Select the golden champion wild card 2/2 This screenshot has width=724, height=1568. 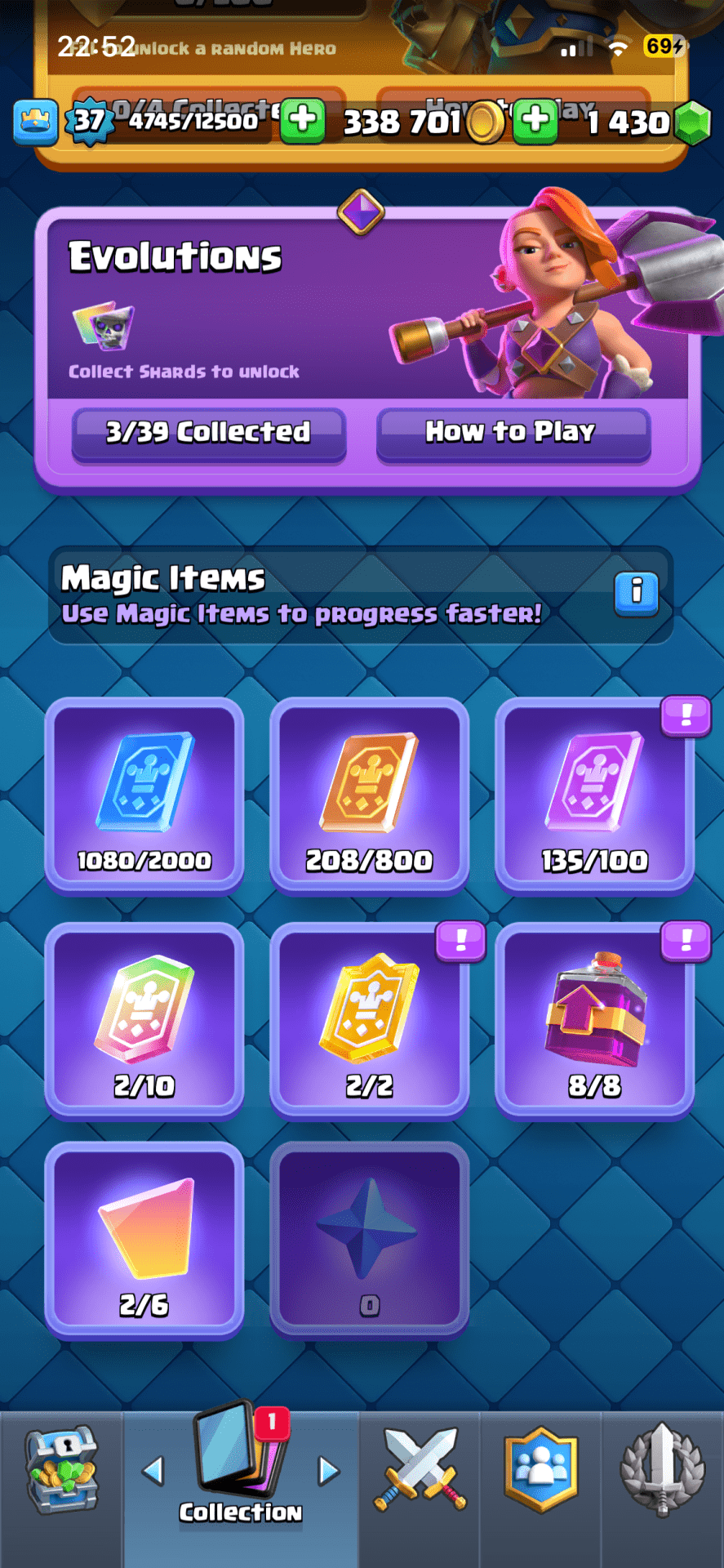pos(369,1021)
